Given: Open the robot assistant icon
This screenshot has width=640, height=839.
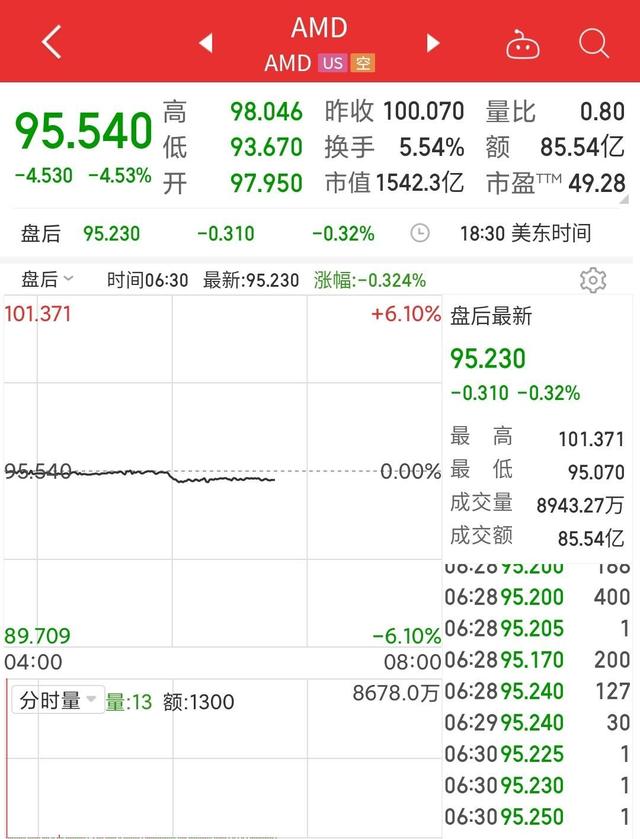Looking at the screenshot, I should coord(522,43).
